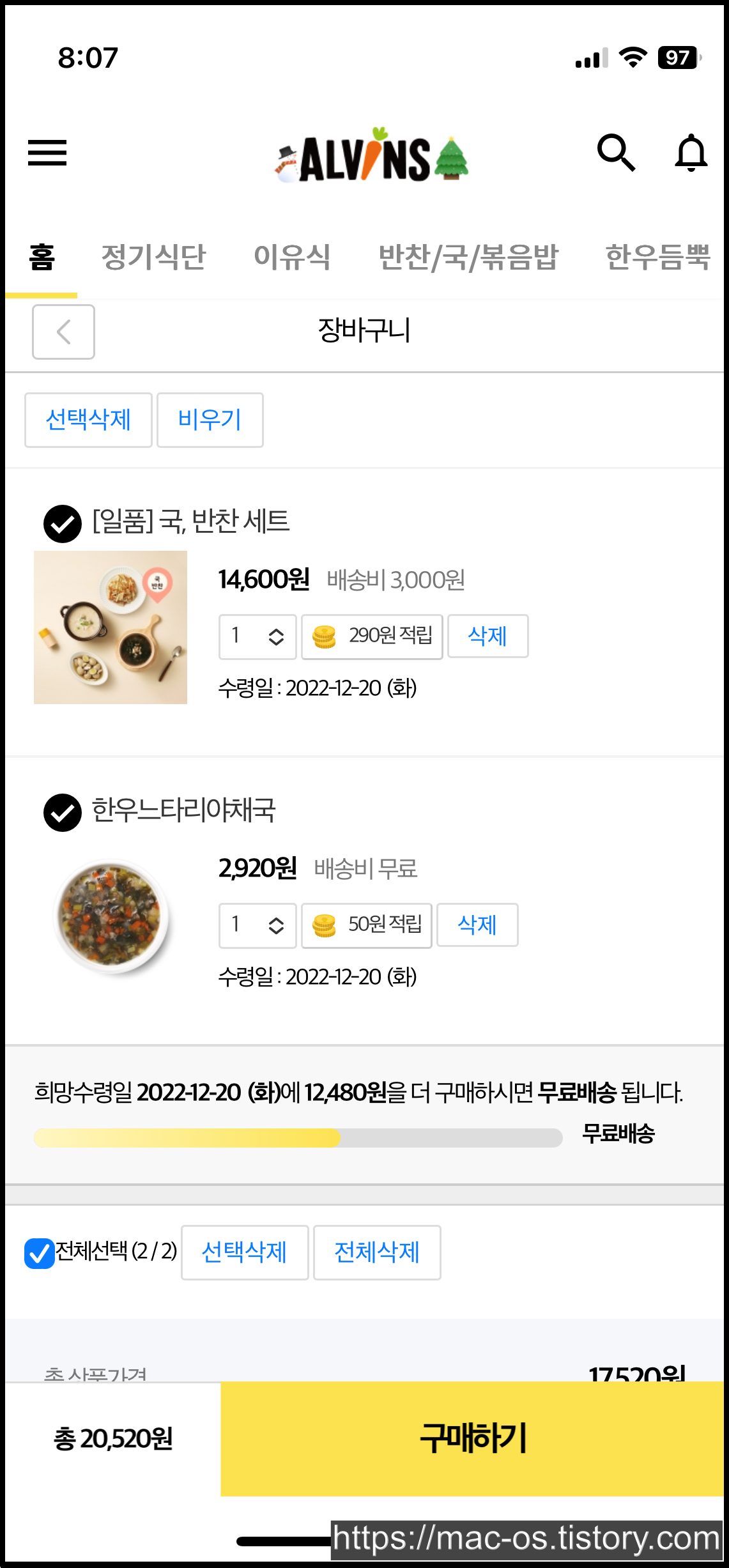Viewport: 729px width, 1568px height.
Task: Change quantity of [일품] 국, 반찬 세트
Action: (x=257, y=636)
